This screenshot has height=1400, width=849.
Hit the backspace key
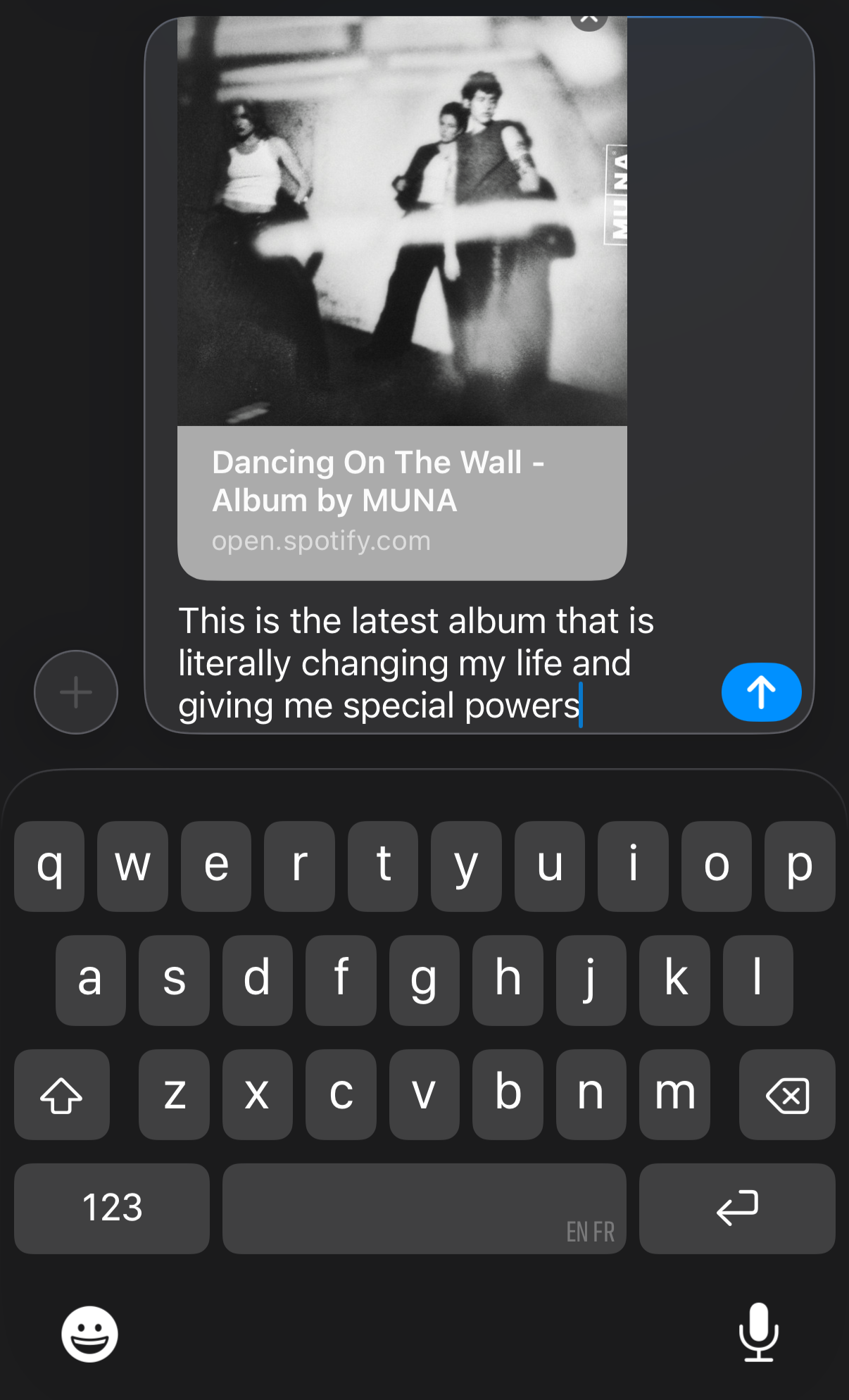787,1094
